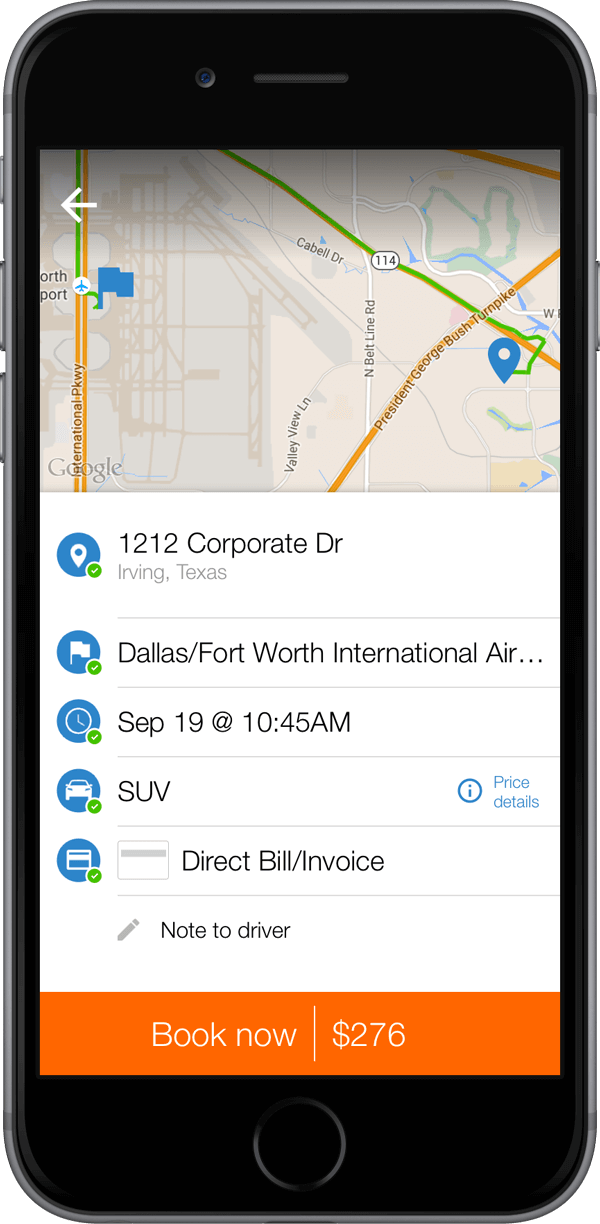Change pickup time Sep 19 @ 10:45AM
This screenshot has height=1224, width=600.
(234, 722)
